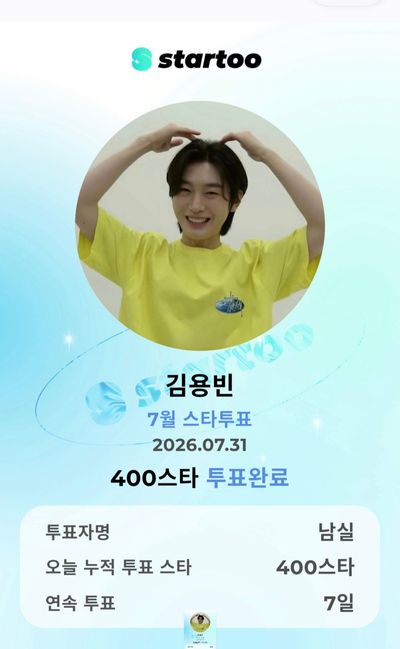This screenshot has height=649, width=400.
Task: Select the small certificate thumbnail preview
Action: [200, 629]
